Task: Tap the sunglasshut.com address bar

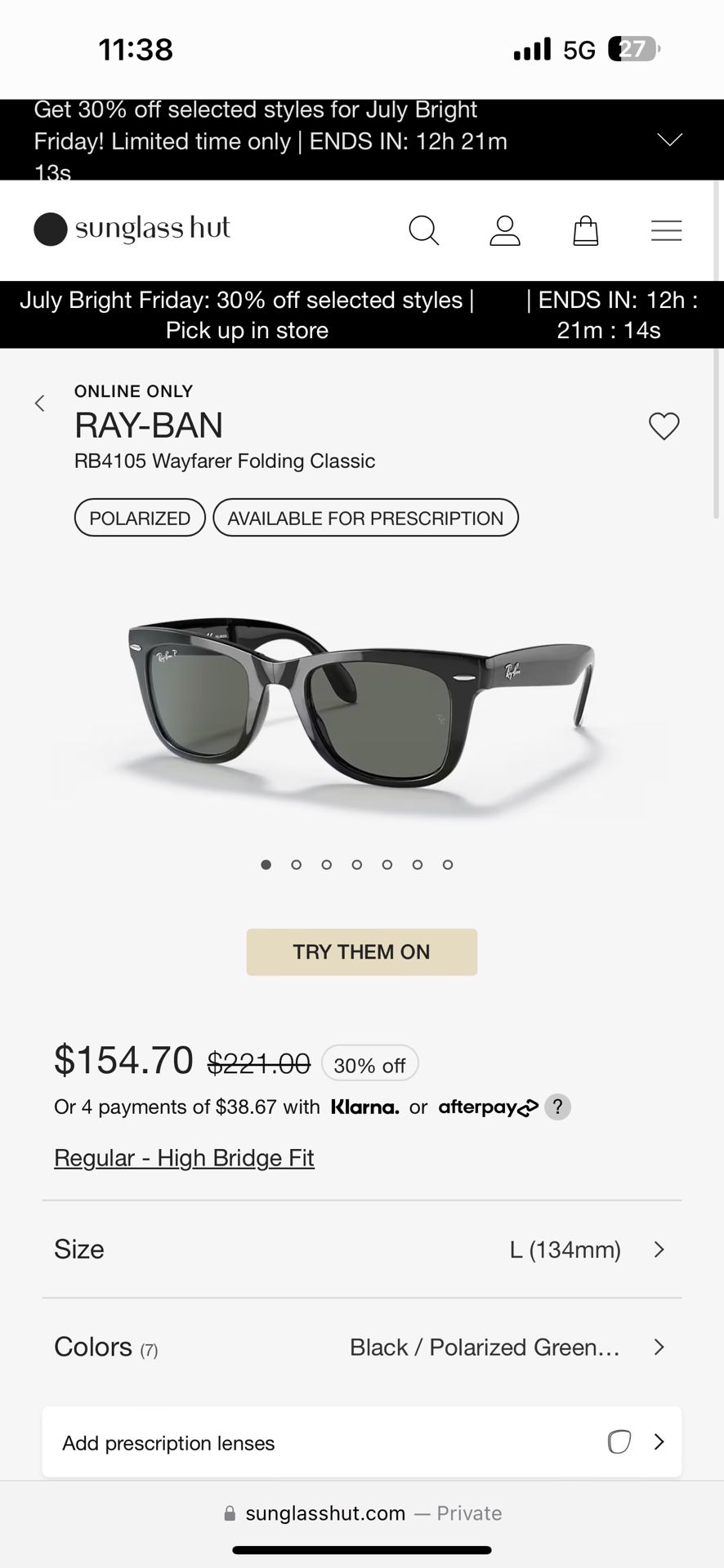Action: (x=362, y=1512)
